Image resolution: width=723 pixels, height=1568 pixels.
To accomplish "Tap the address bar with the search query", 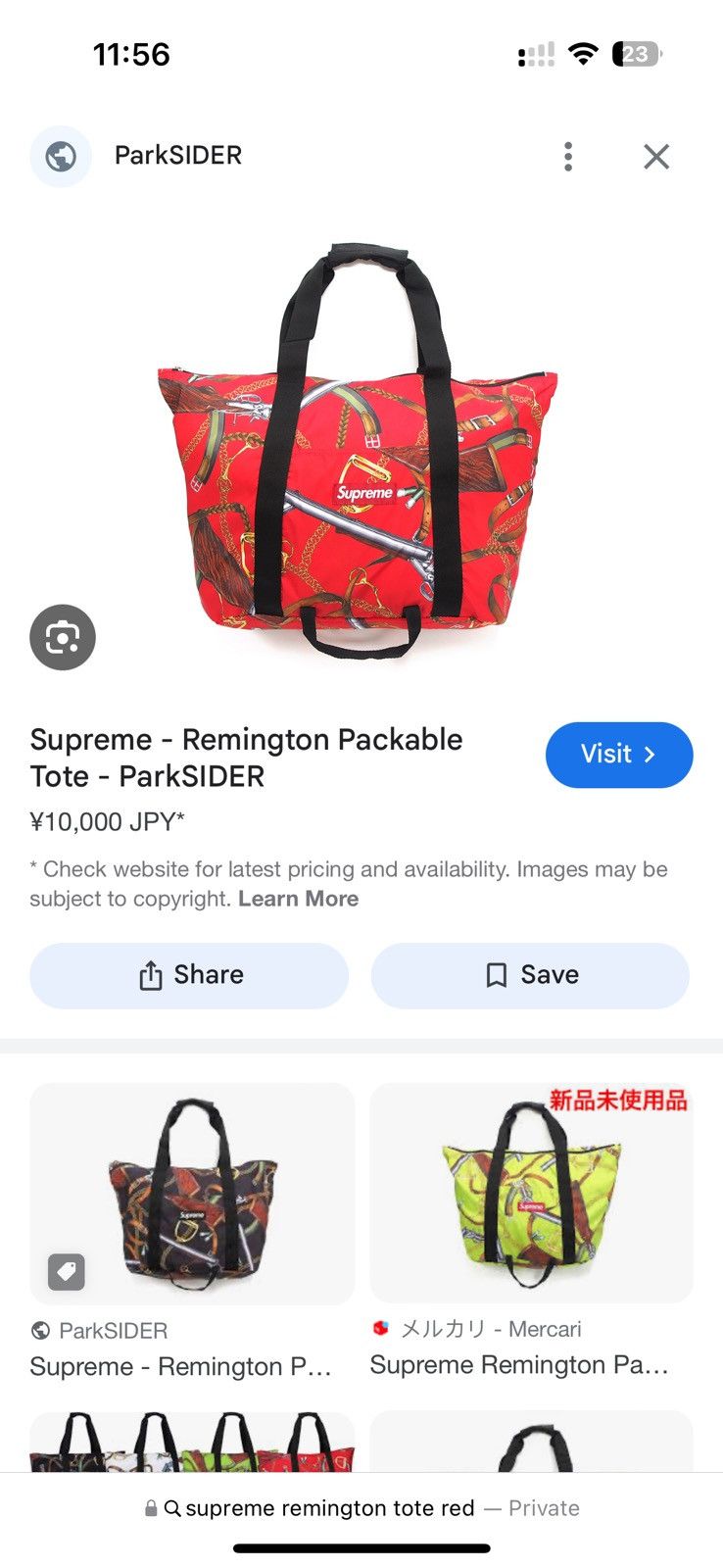I will tap(361, 1508).
